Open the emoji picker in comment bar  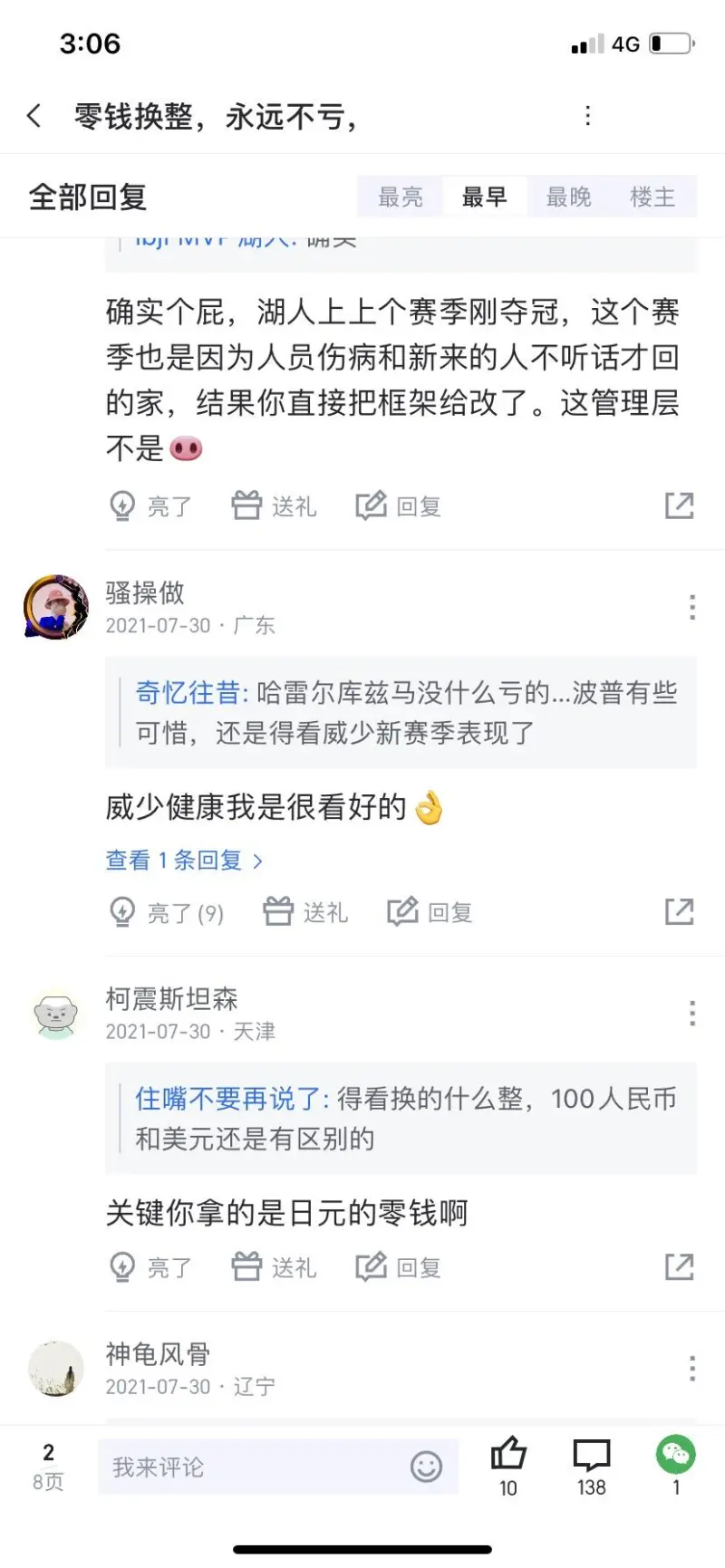[426, 1467]
